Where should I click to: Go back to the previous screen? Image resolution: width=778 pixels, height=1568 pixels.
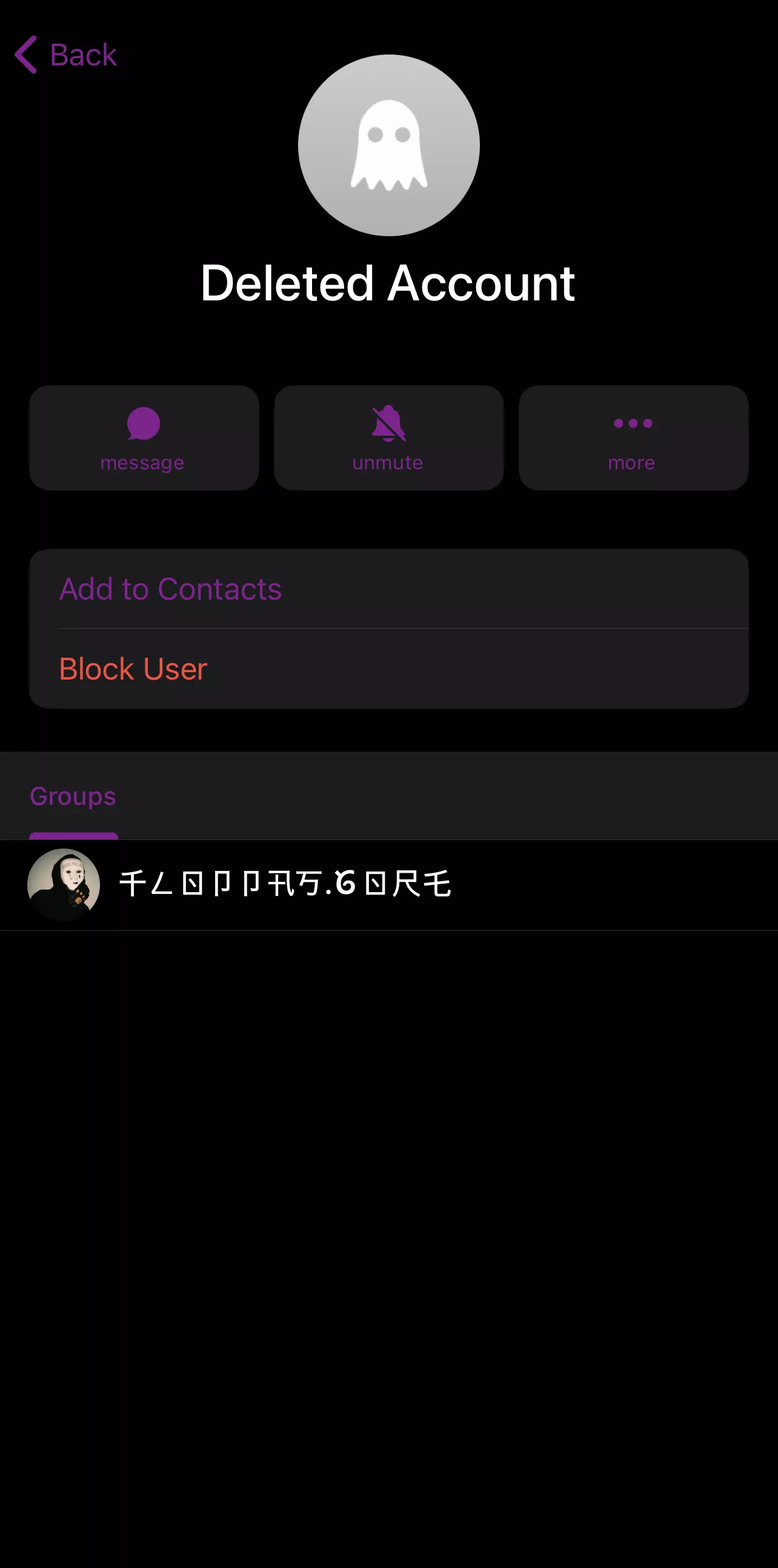point(66,55)
